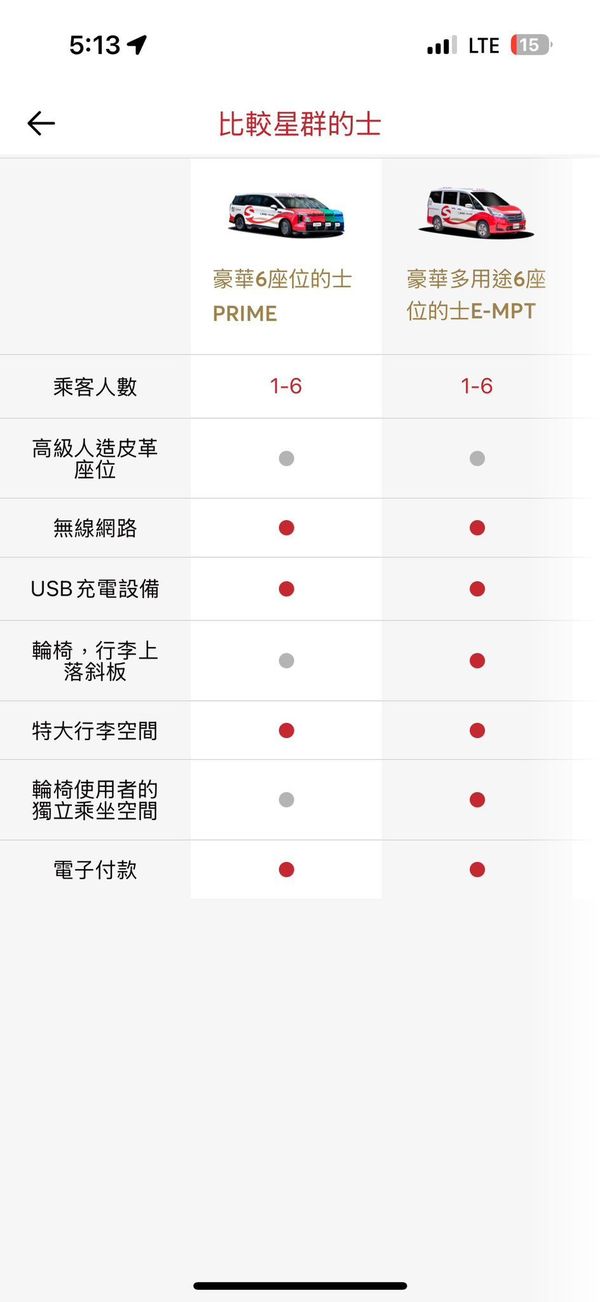600x1302 pixels.
Task: Go back from the taxi comparison page
Action: [41, 123]
